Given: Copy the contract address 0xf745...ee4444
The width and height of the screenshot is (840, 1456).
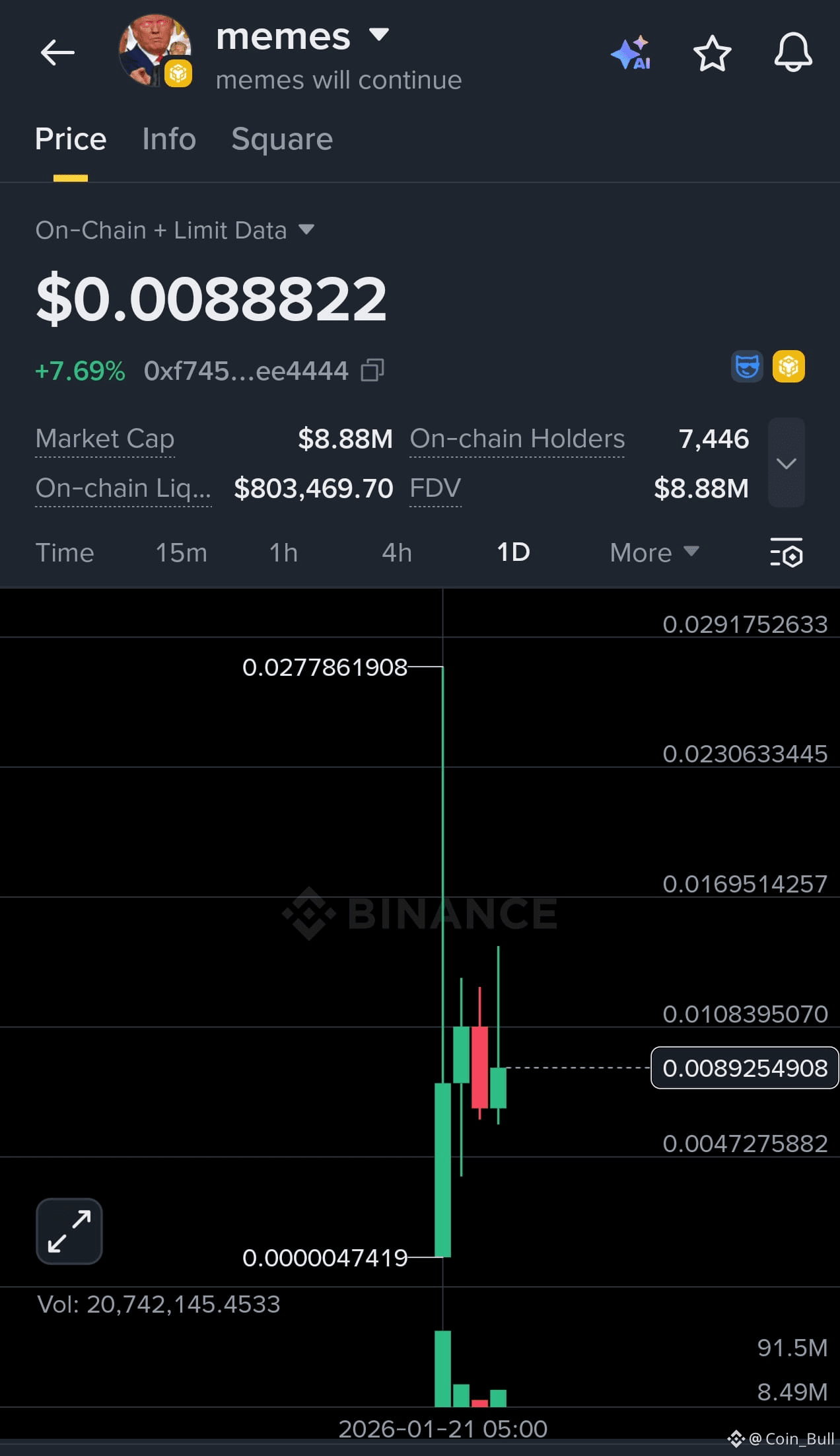Looking at the screenshot, I should pos(372,371).
